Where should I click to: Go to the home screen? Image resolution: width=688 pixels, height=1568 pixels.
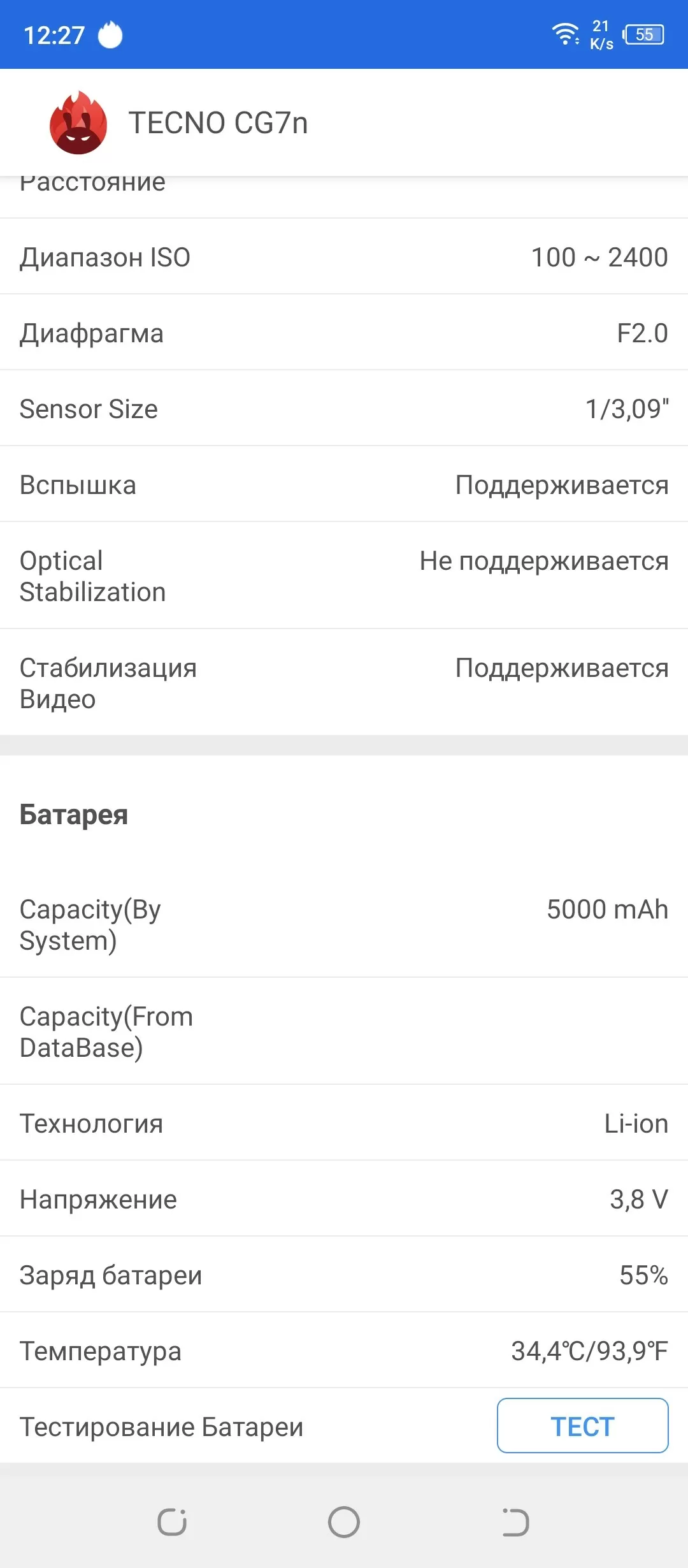(x=344, y=1522)
